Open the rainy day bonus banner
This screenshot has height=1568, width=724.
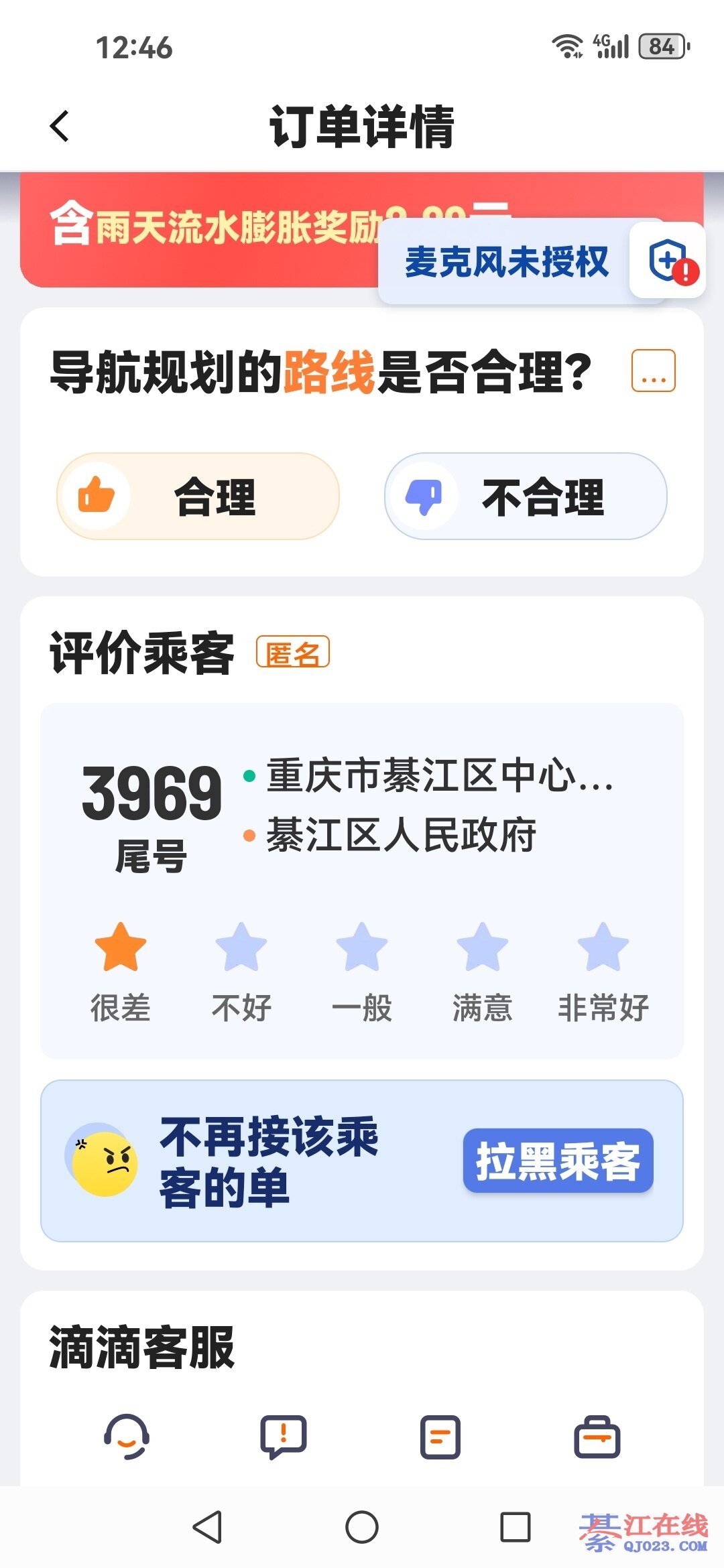[x=201, y=228]
